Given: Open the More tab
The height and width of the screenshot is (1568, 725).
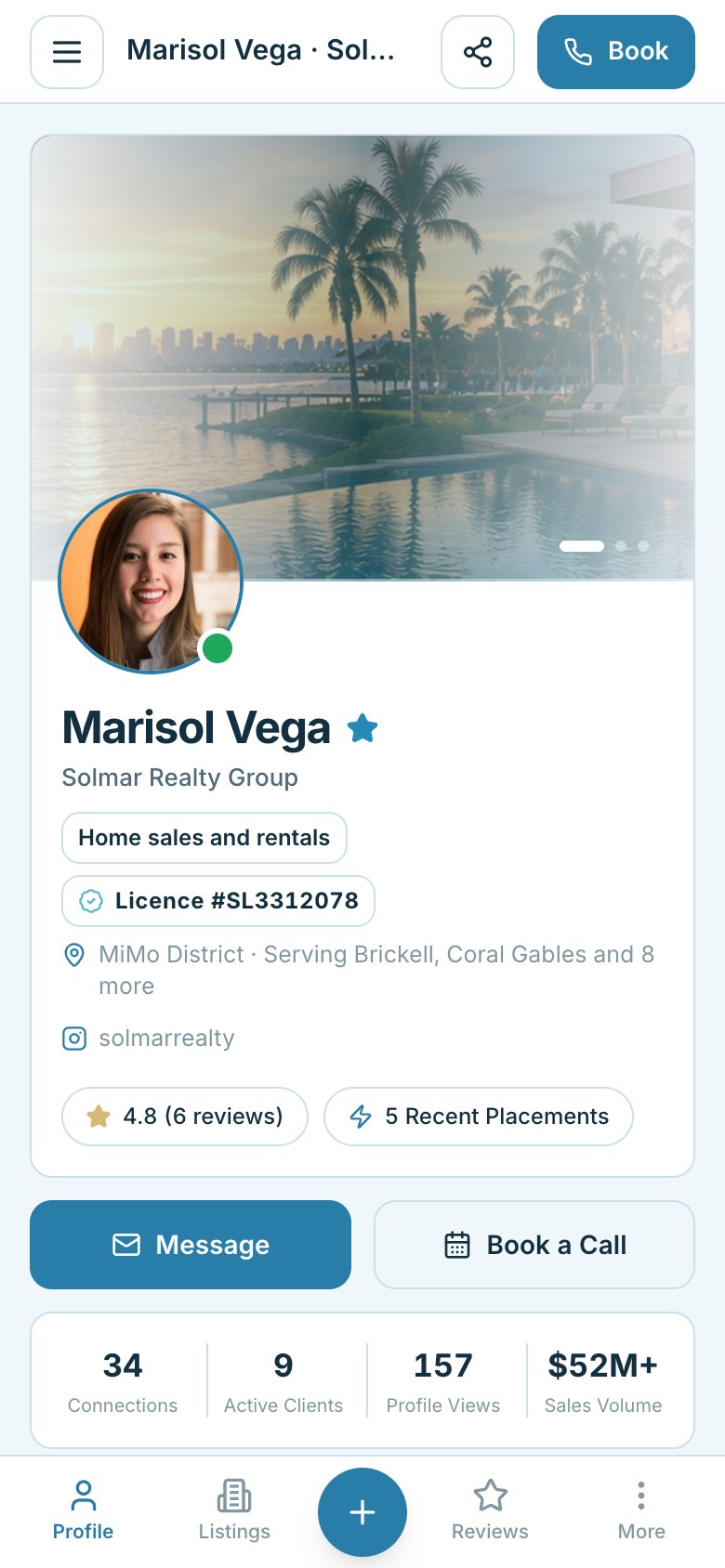Looking at the screenshot, I should point(641,1511).
